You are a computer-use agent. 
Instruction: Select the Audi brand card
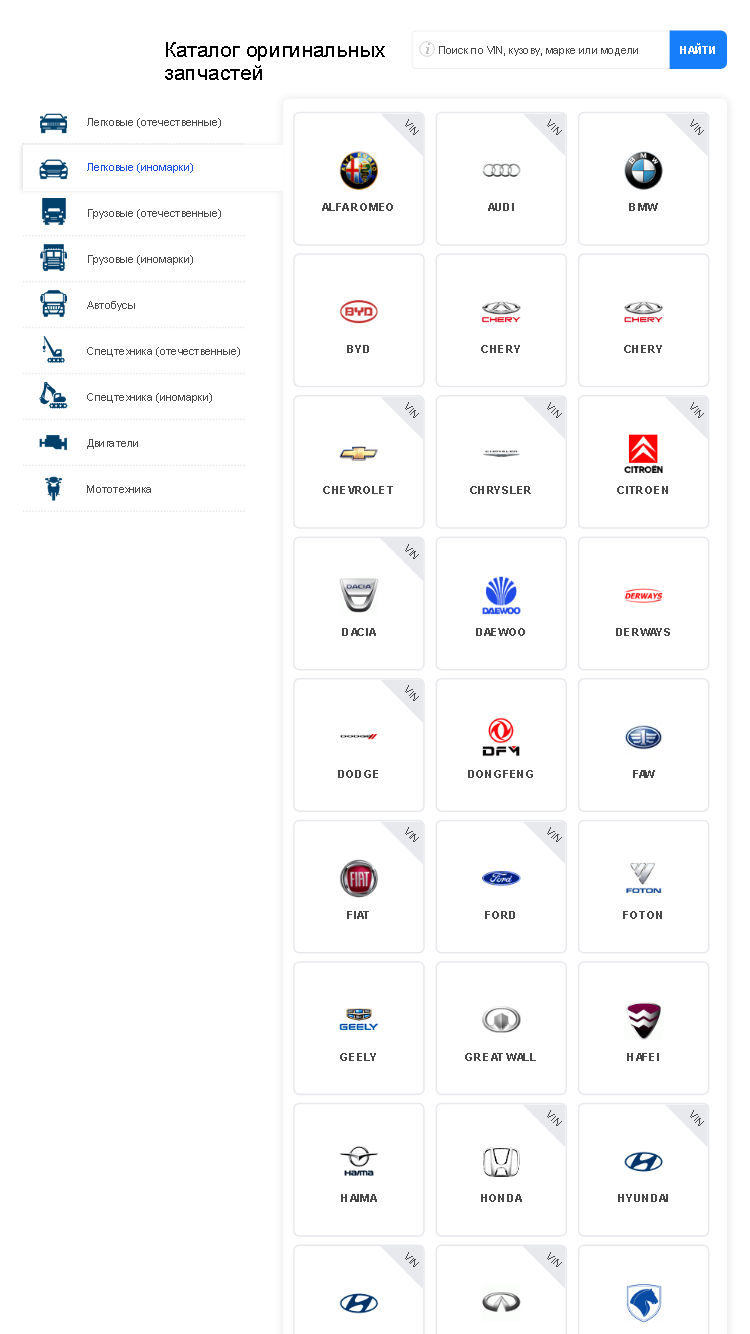pyautogui.click(x=501, y=179)
